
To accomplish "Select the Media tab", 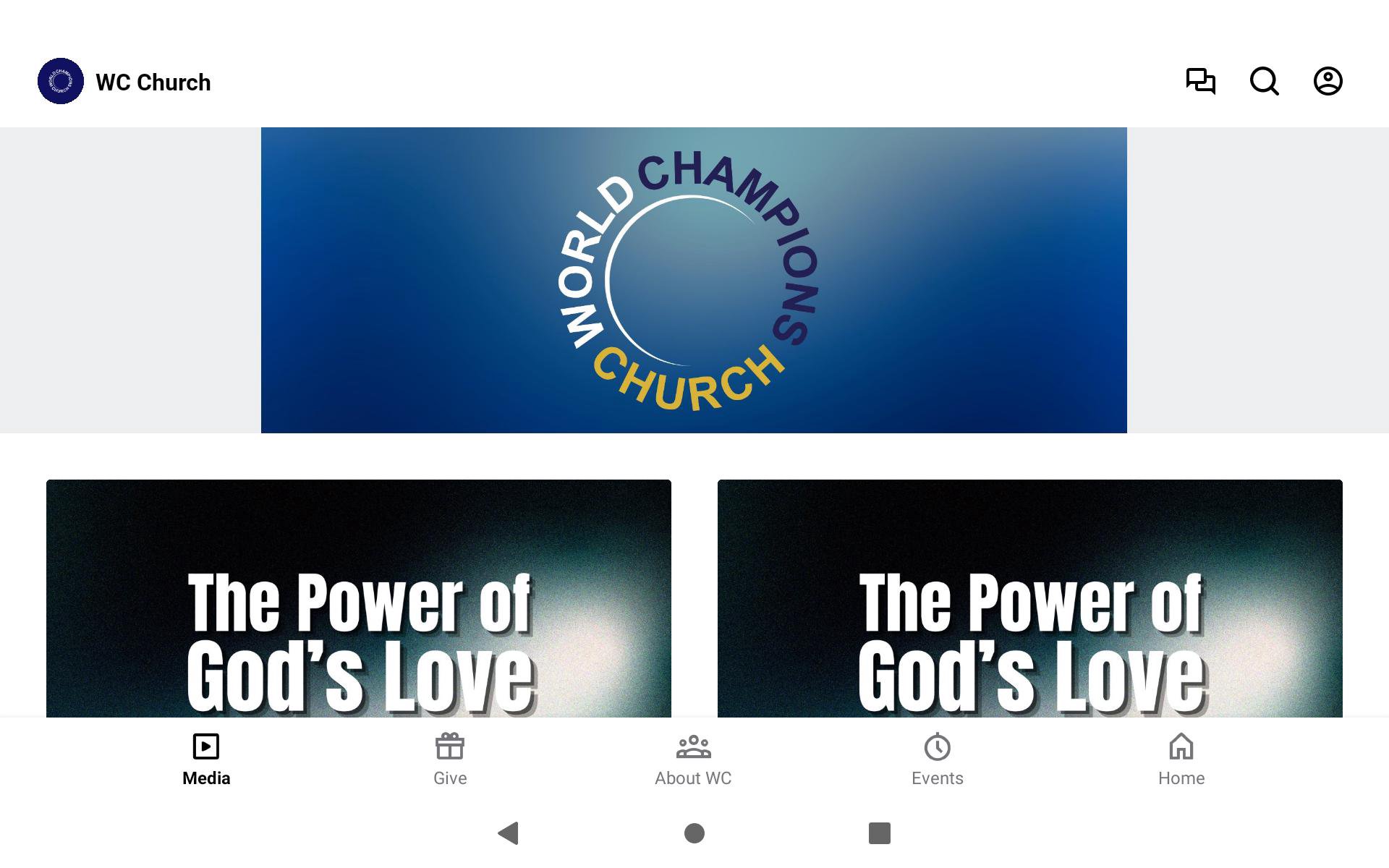I will click(206, 759).
